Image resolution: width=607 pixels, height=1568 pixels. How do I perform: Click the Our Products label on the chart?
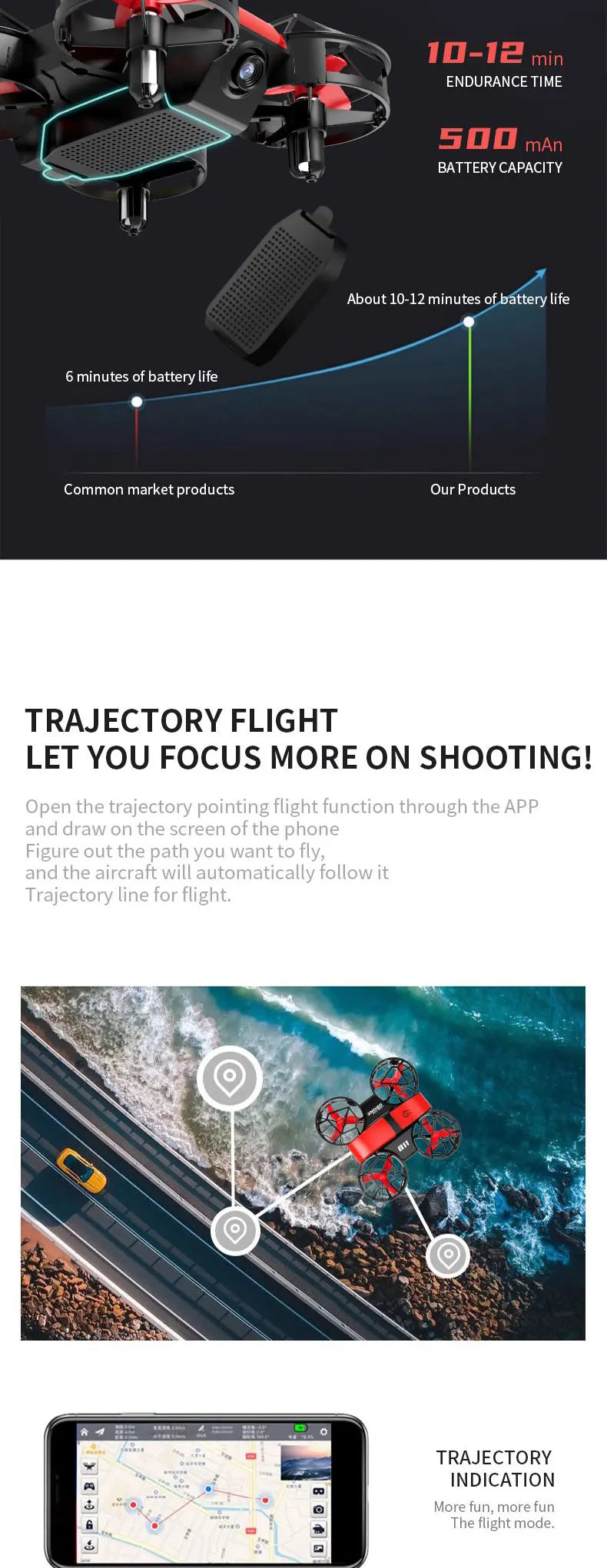473,489
